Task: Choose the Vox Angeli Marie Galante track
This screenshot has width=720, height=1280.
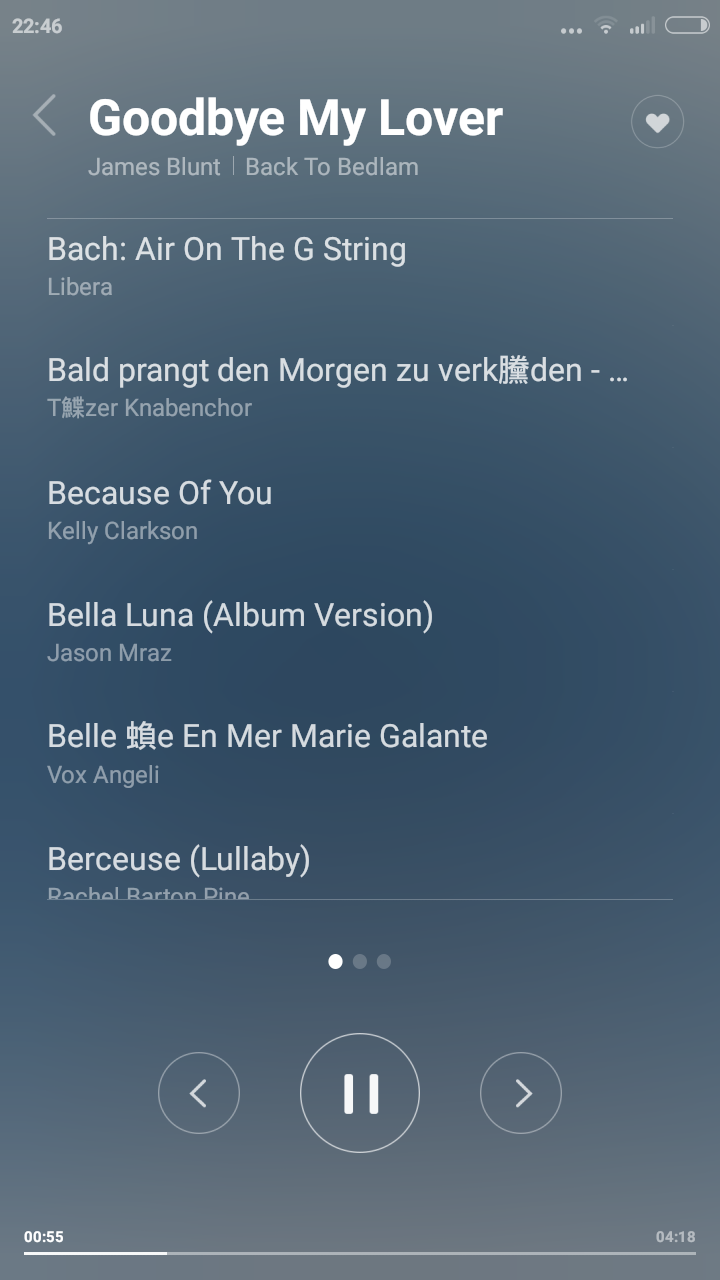Action: pyautogui.click(x=360, y=754)
